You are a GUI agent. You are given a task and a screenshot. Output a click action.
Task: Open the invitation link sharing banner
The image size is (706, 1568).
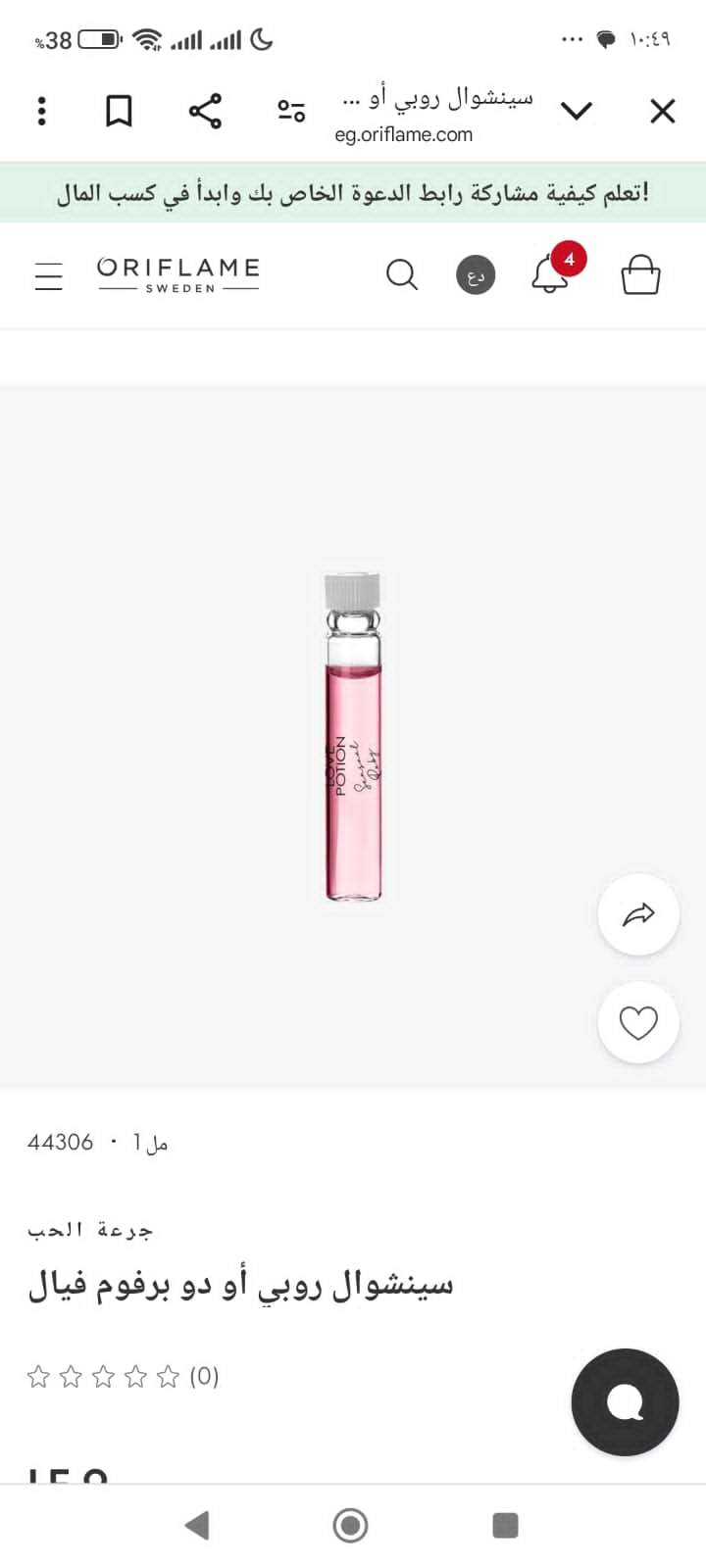tap(353, 192)
